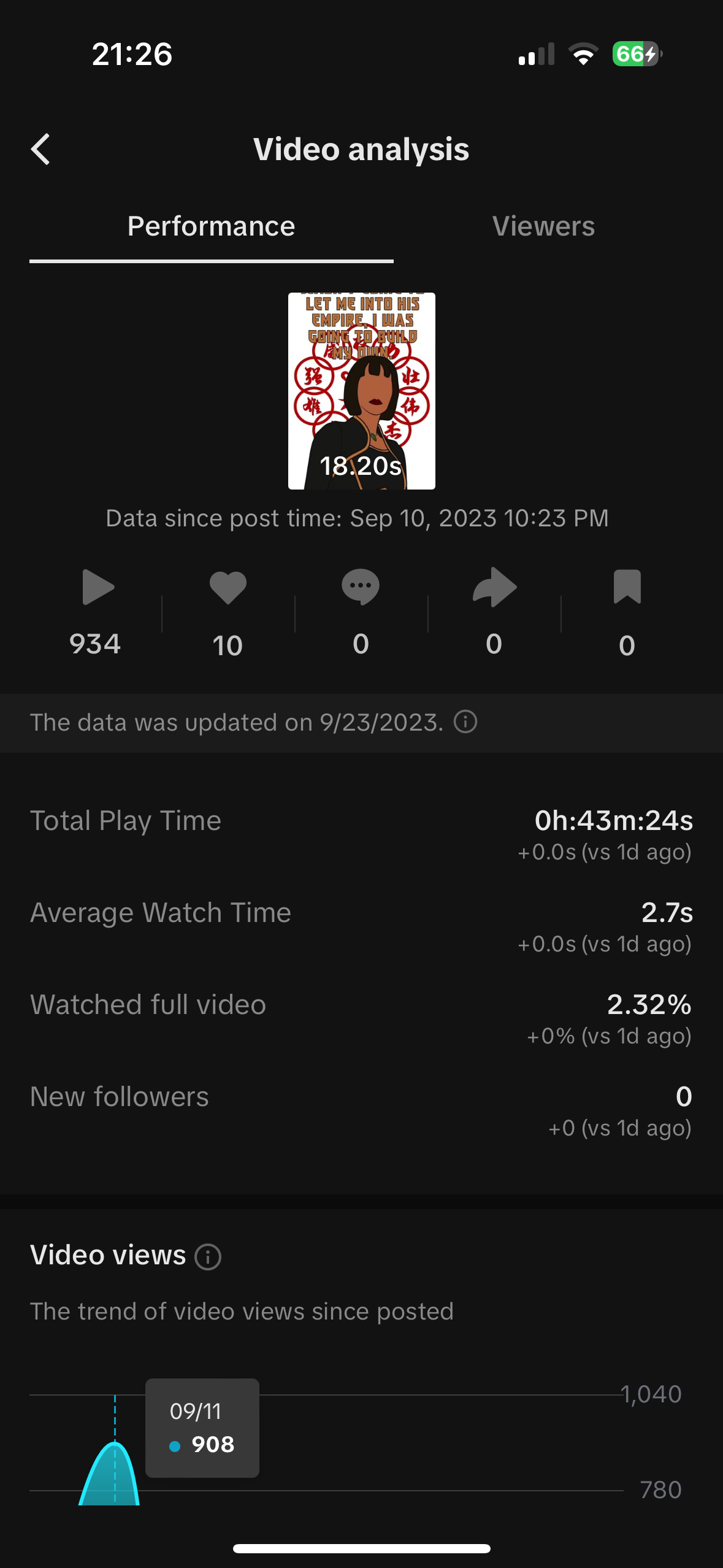Switch to the Viewers tab
Image resolution: width=723 pixels, height=1568 pixels.
click(543, 226)
